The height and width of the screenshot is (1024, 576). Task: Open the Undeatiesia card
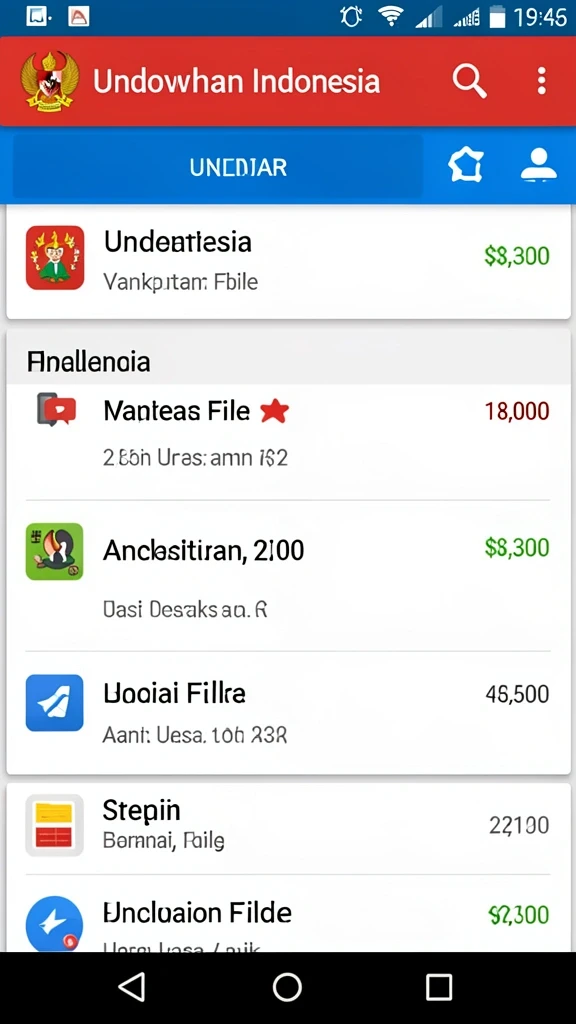tap(288, 261)
